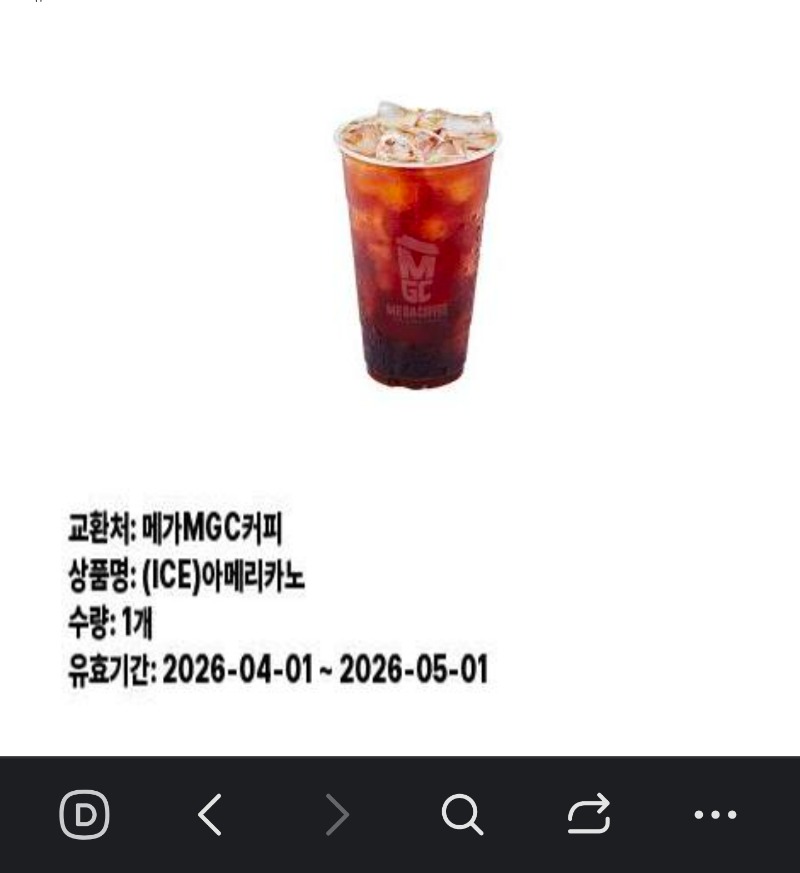The width and height of the screenshot is (800, 873).
Task: Share this page
Action: pos(588,815)
